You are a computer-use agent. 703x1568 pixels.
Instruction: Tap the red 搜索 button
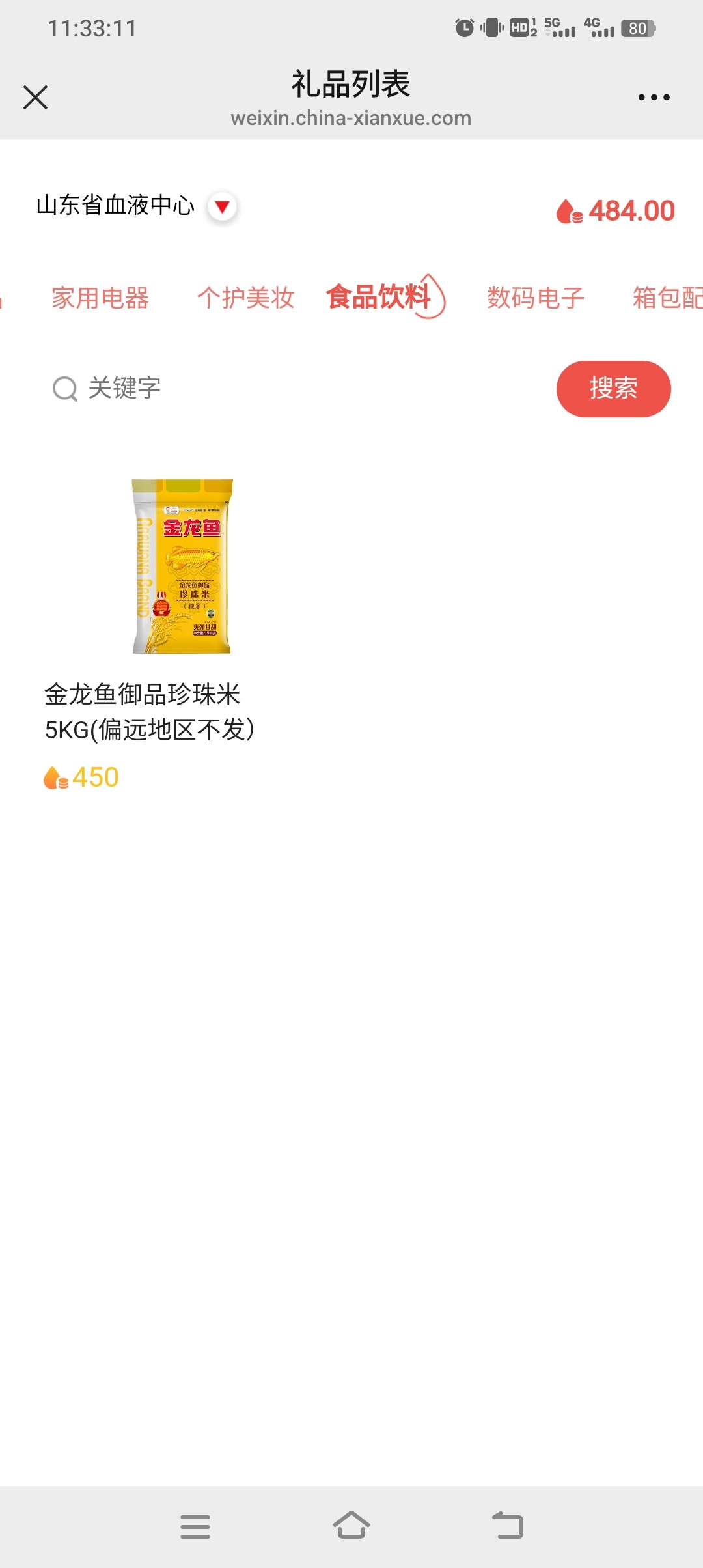(x=613, y=389)
